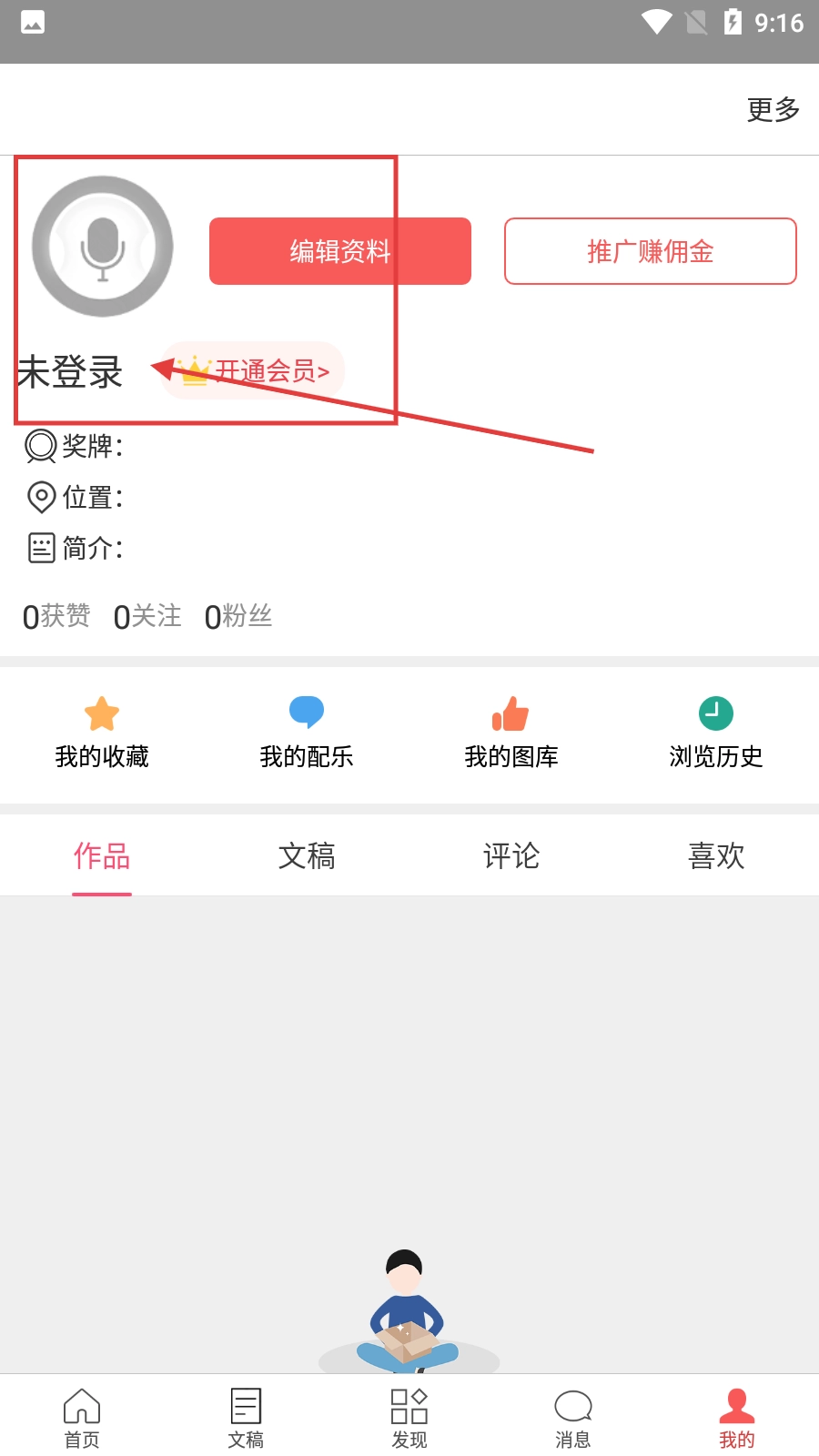Open the 更多 menu
The height and width of the screenshot is (1456, 819).
click(x=773, y=110)
